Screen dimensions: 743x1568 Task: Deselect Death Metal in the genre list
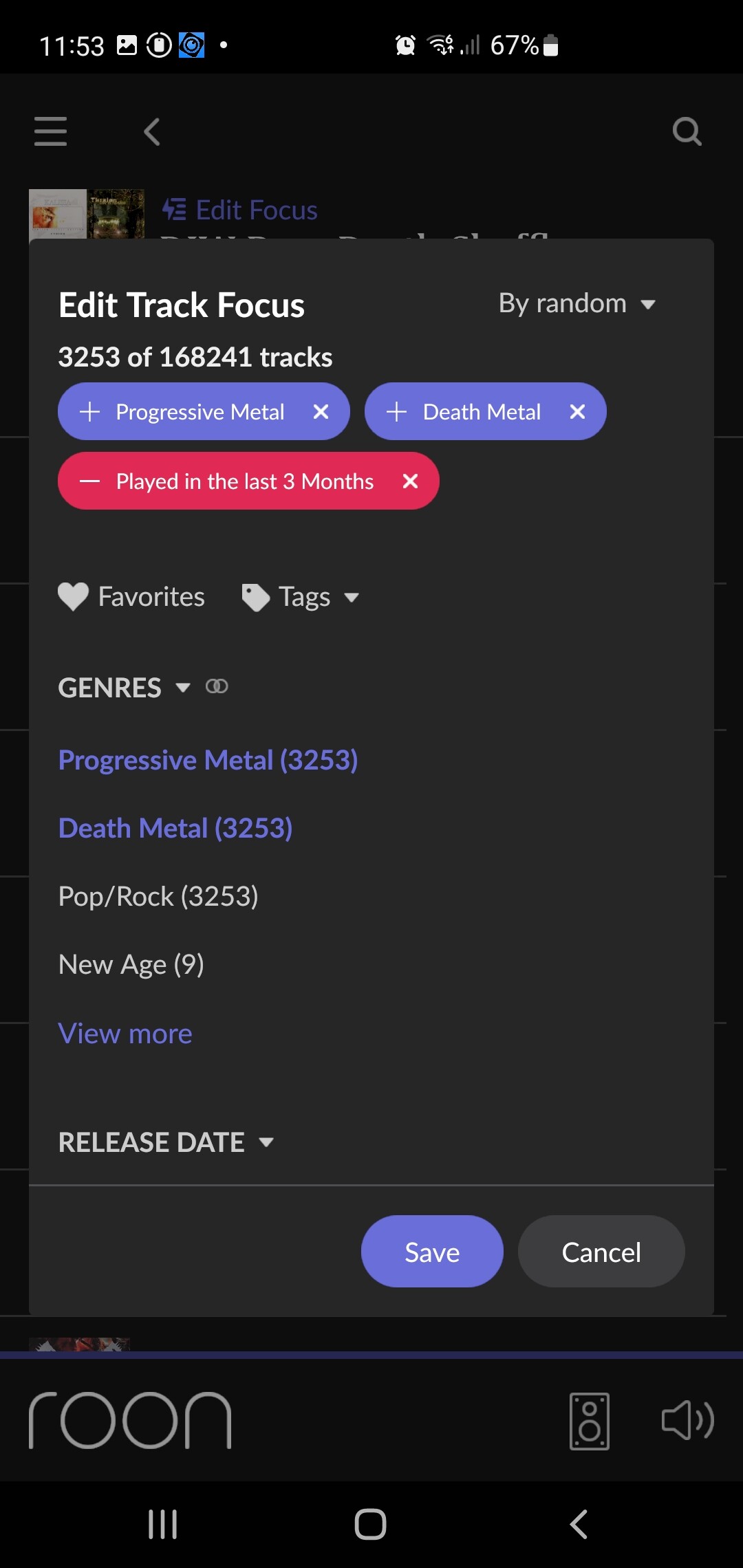click(x=175, y=828)
